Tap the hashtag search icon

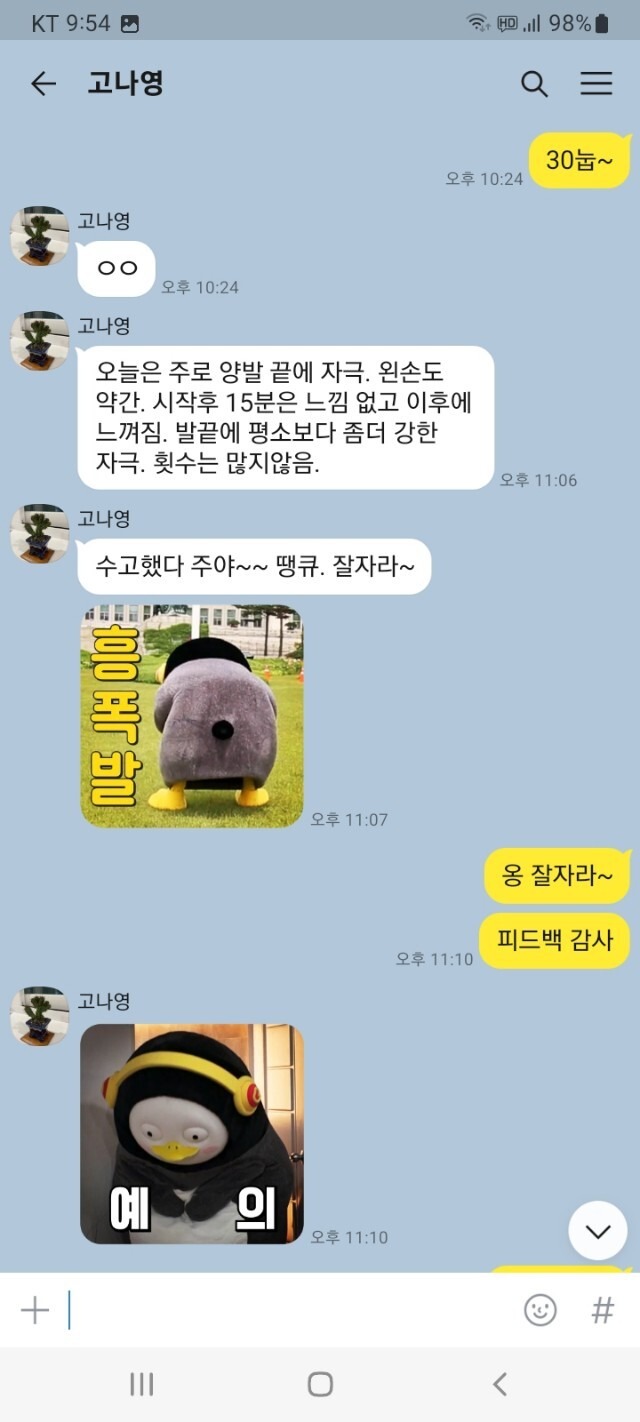point(602,1310)
